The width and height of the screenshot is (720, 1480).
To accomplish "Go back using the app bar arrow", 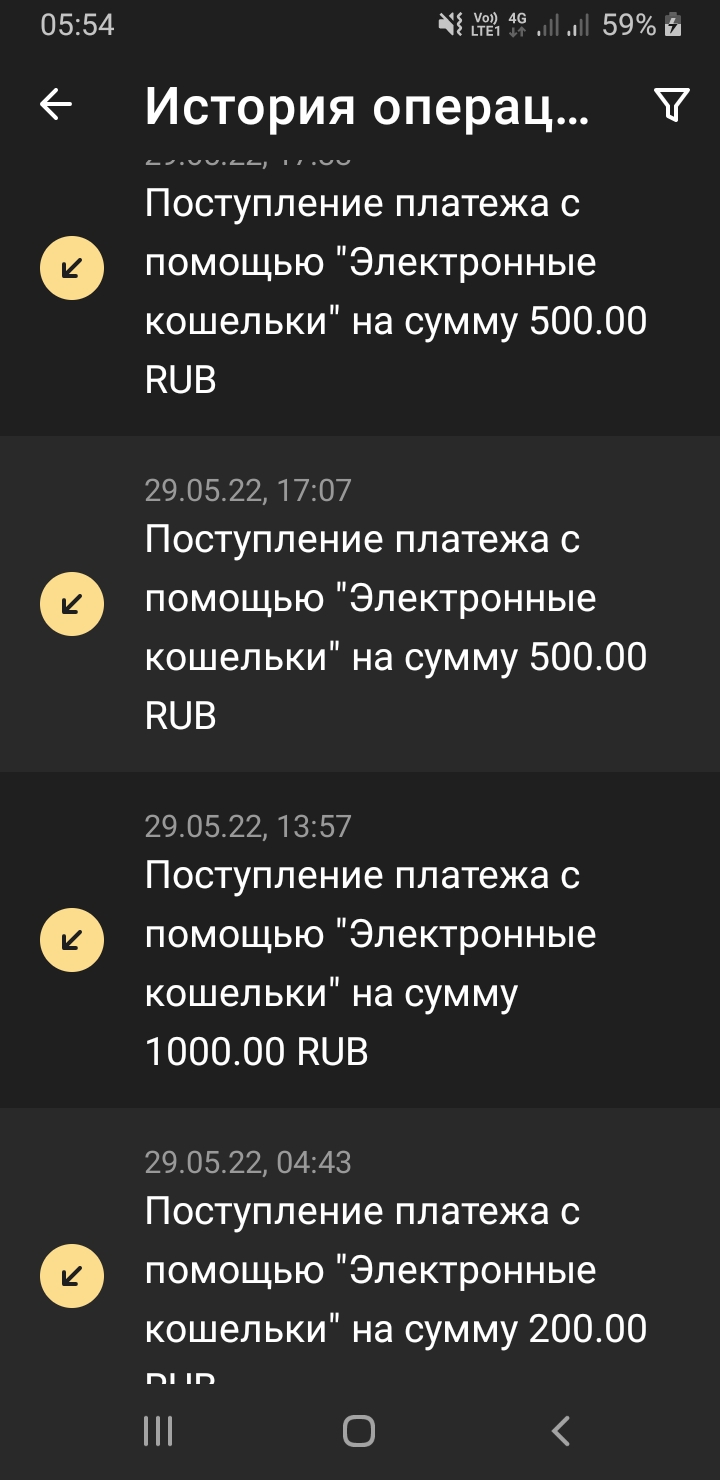I will pyautogui.click(x=56, y=105).
